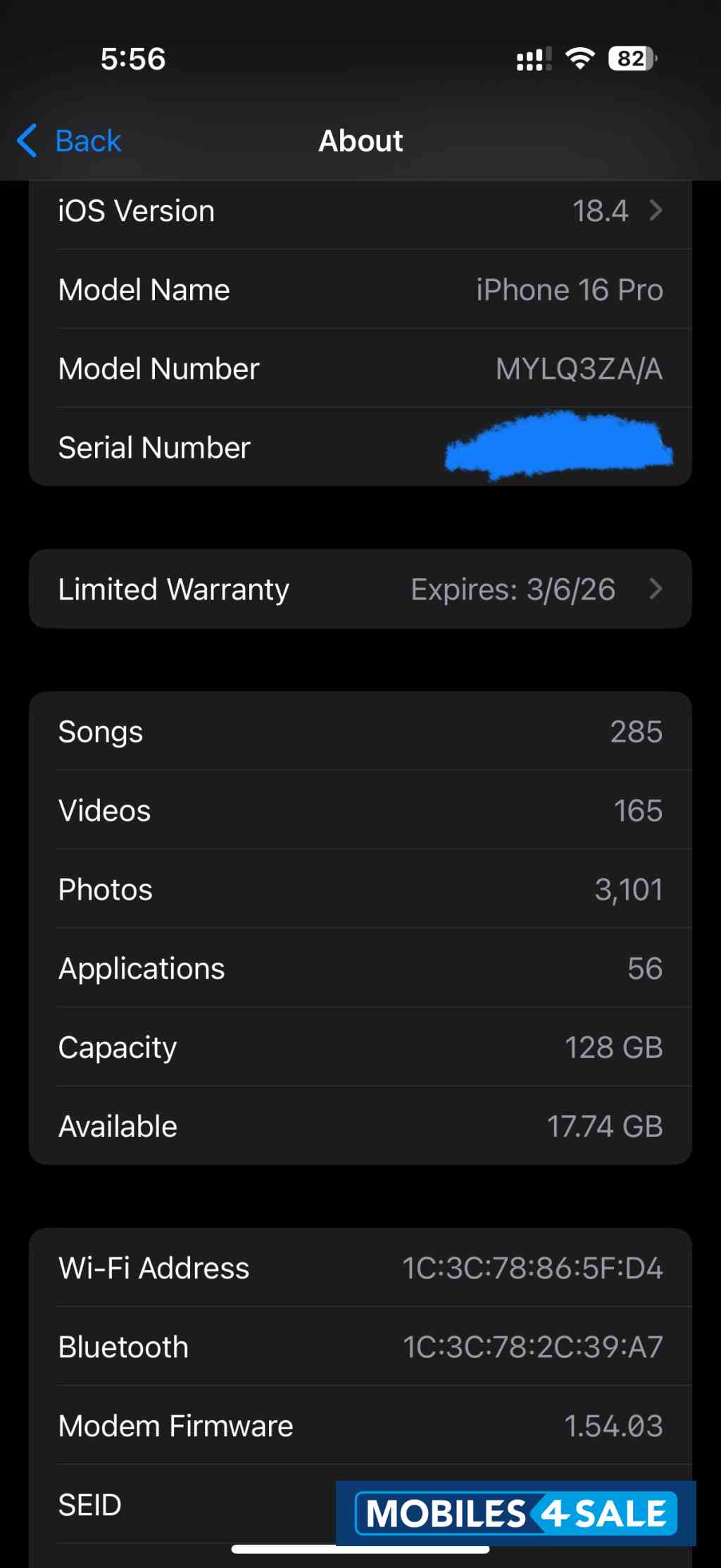This screenshot has height=1568, width=721.
Task: Tap the Available storage row
Action: click(360, 1126)
